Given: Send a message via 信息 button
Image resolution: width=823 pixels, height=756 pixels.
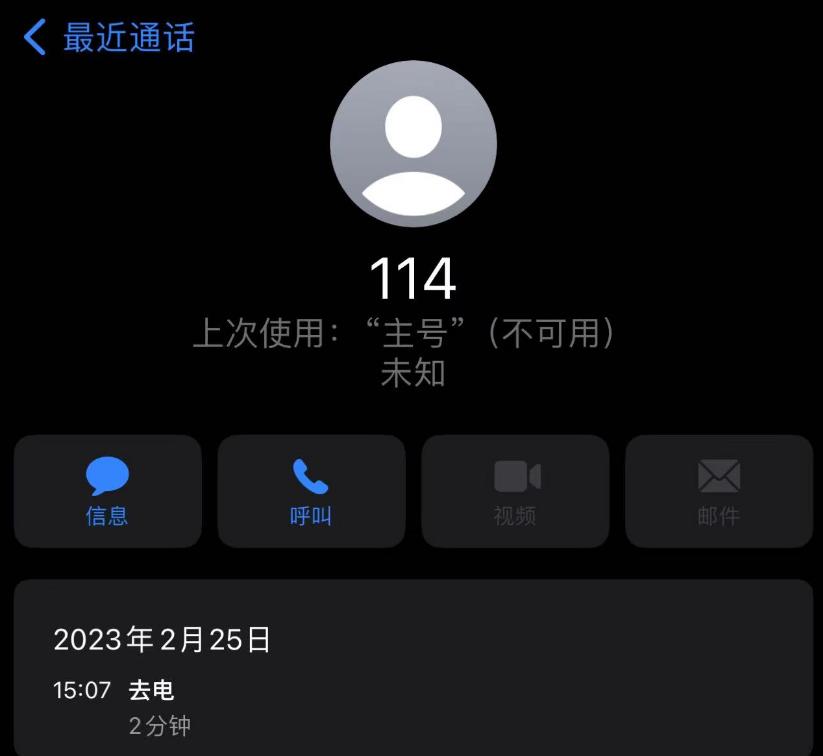Looking at the screenshot, I should (107, 491).
